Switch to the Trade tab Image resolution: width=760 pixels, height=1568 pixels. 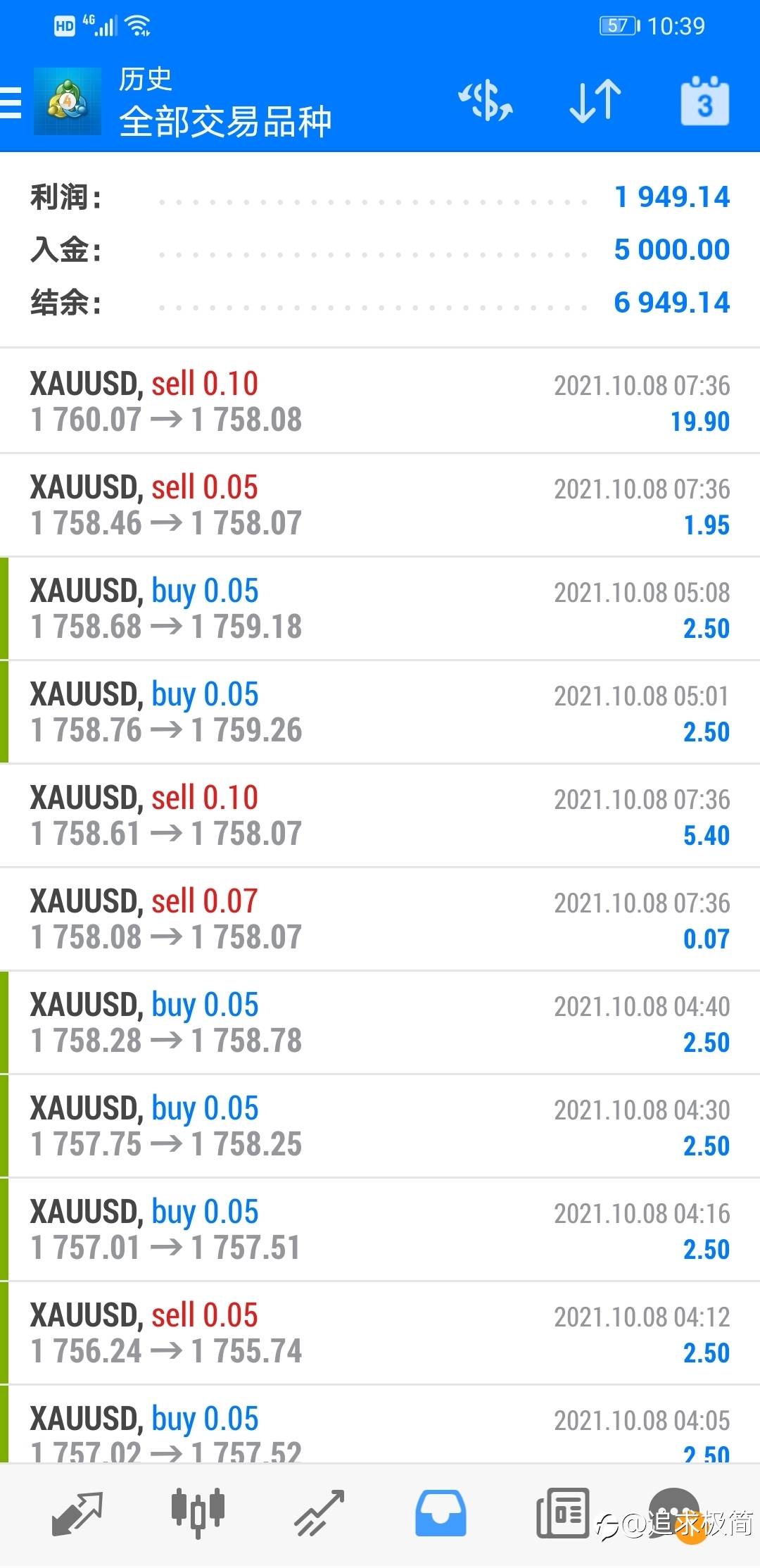(x=319, y=1514)
